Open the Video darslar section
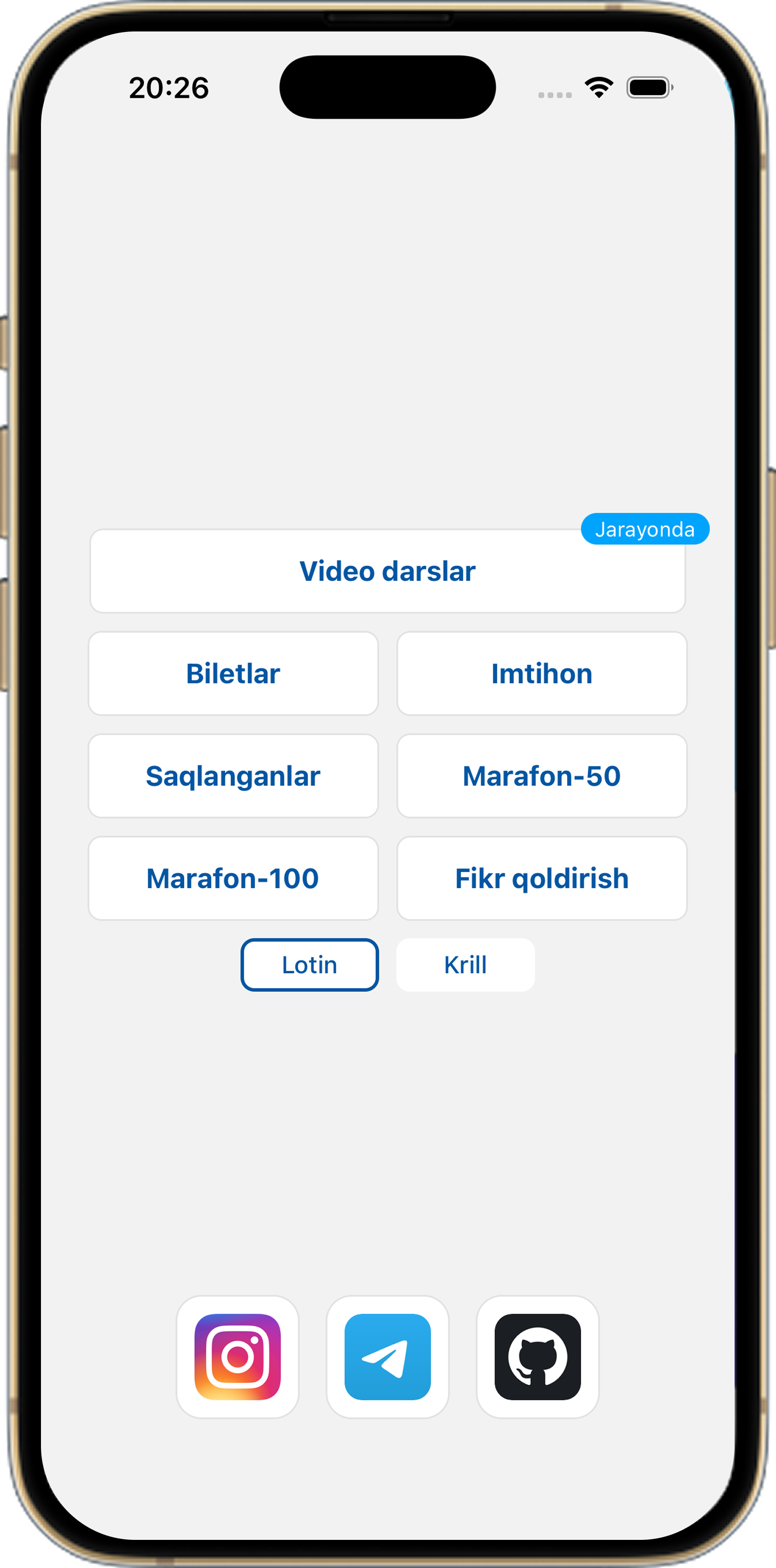The height and width of the screenshot is (1568, 776). 388,571
